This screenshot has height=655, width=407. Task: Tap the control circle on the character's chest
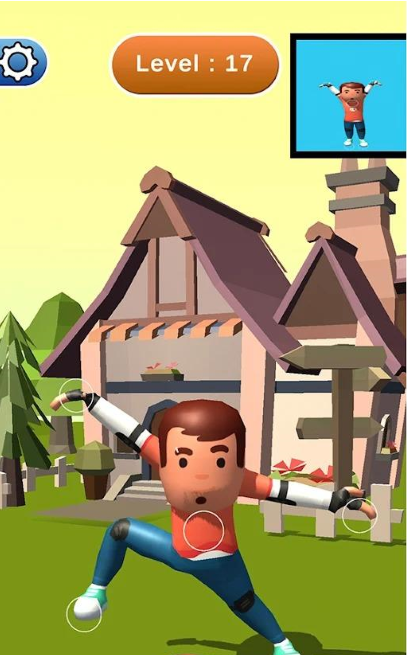[204, 531]
